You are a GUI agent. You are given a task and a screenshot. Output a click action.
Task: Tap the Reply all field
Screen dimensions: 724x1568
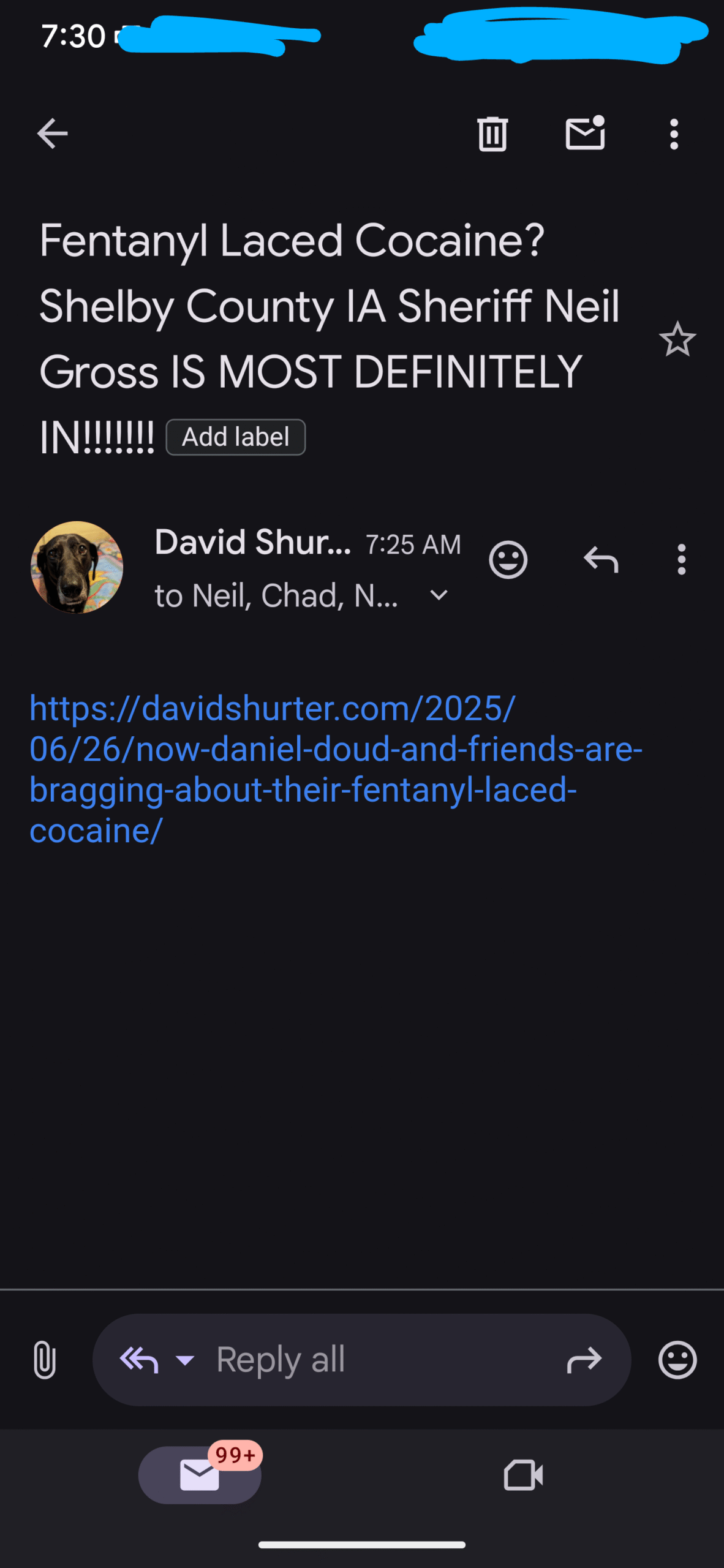[x=361, y=1360]
